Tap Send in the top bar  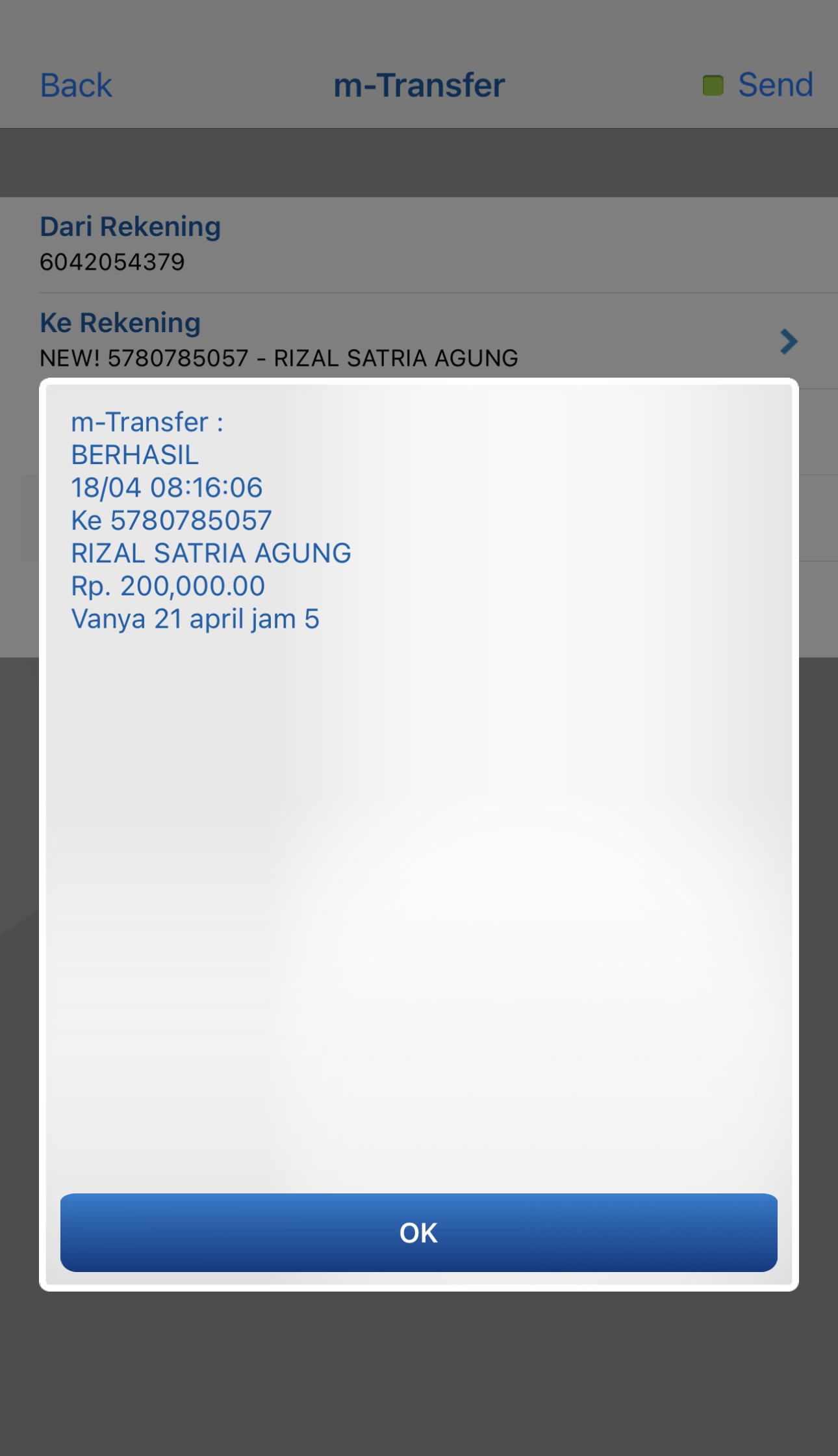(774, 84)
